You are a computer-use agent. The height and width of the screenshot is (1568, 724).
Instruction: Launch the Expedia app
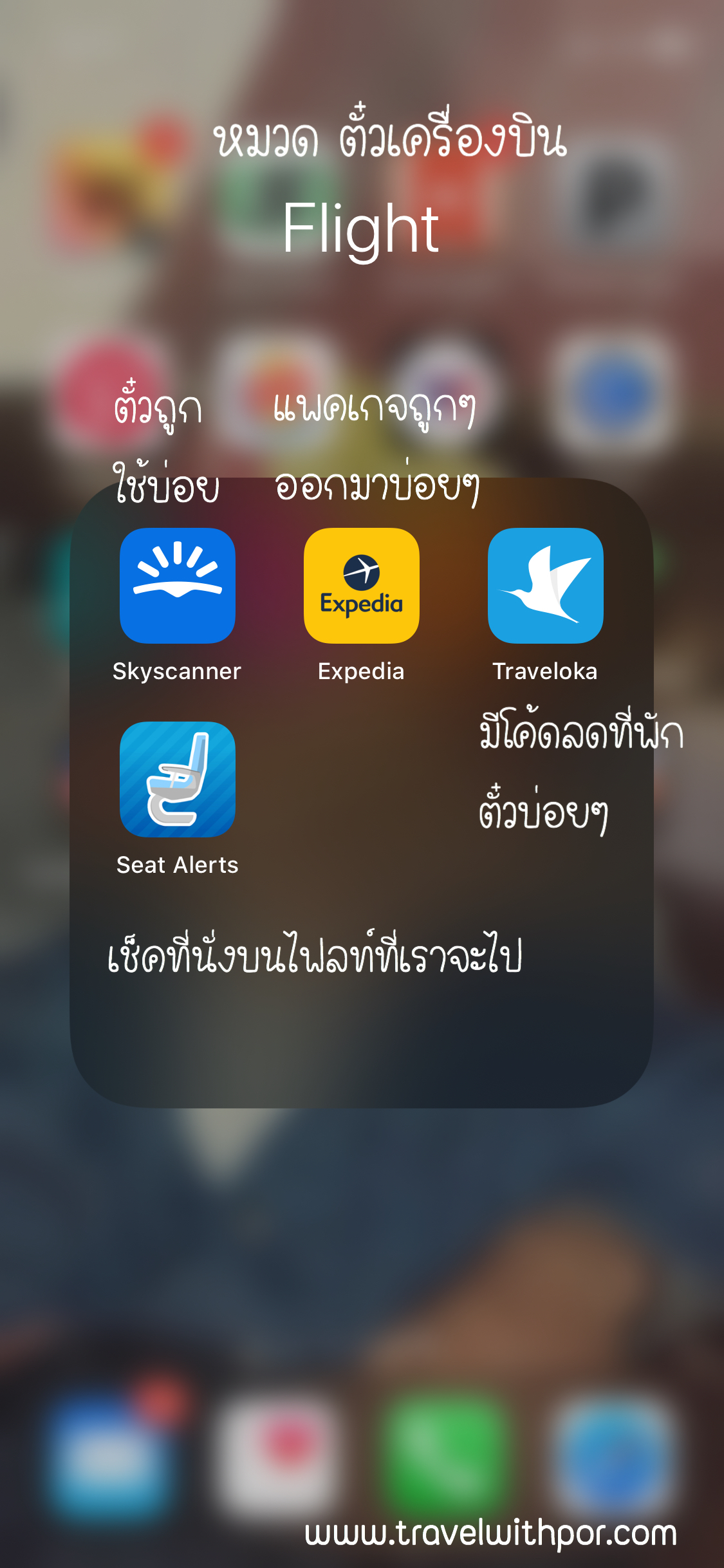361,585
